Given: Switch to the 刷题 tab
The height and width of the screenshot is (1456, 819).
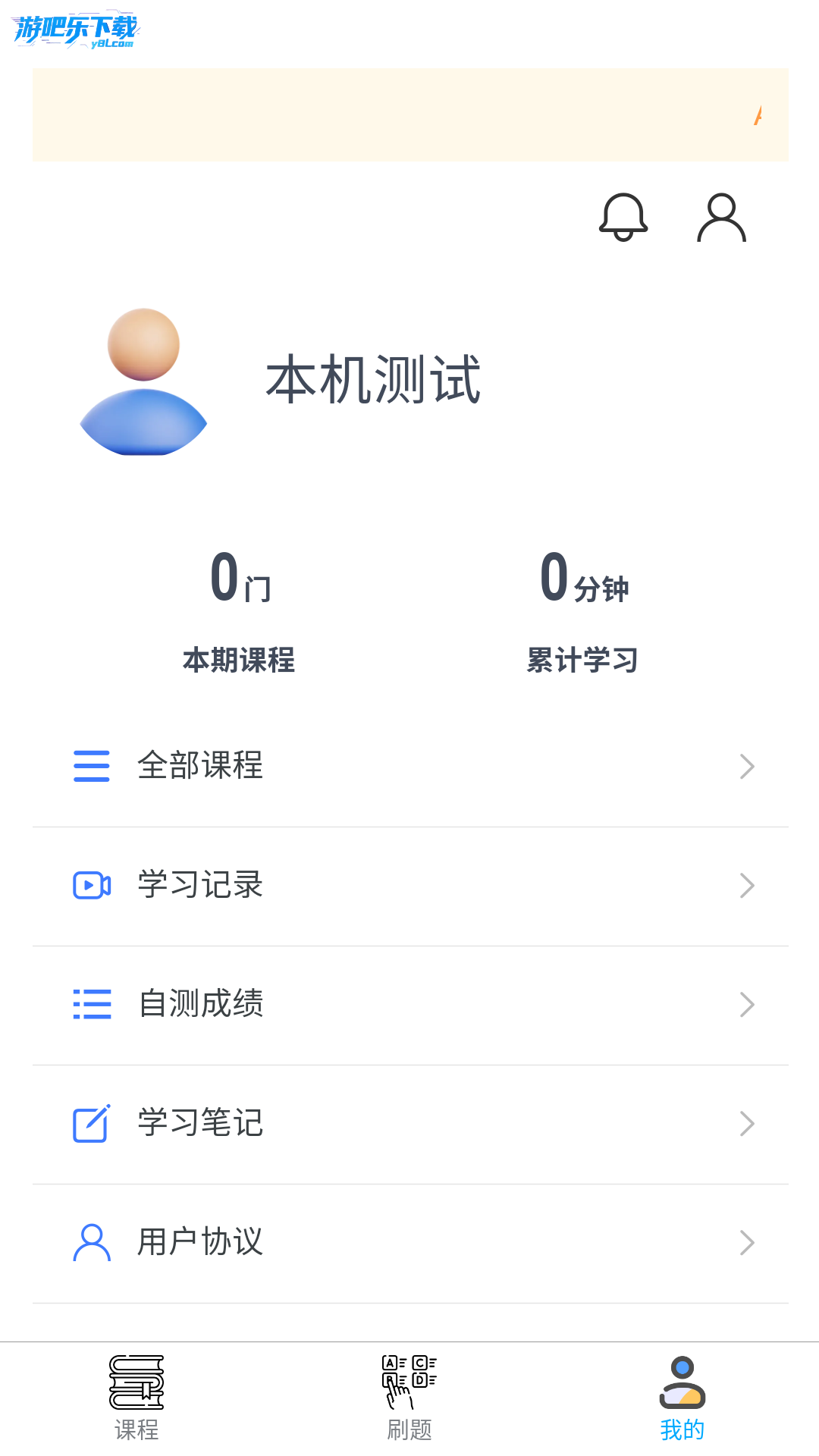Looking at the screenshot, I should point(409,1398).
